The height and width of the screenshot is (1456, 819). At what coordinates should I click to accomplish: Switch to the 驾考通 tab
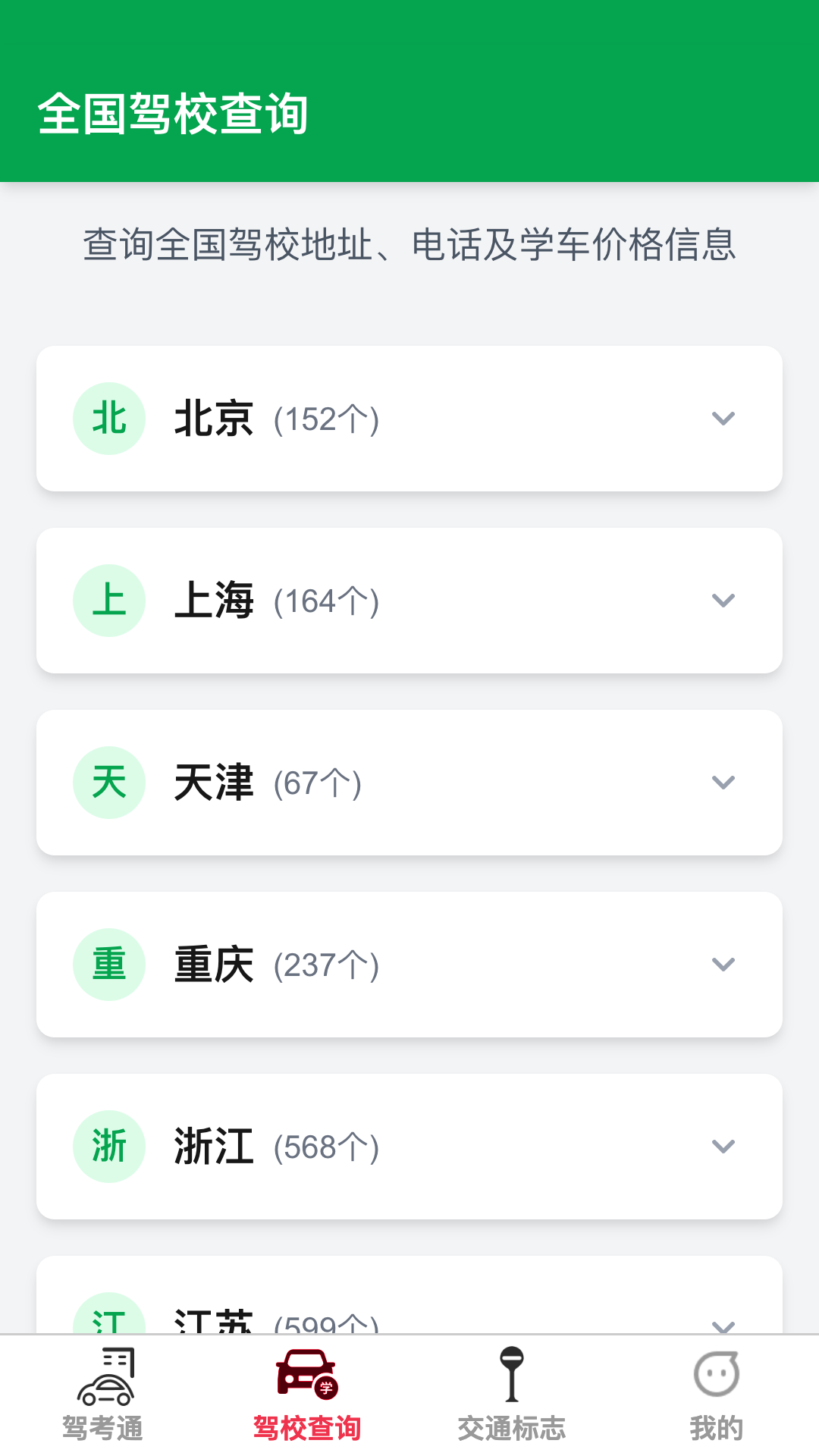click(102, 1395)
